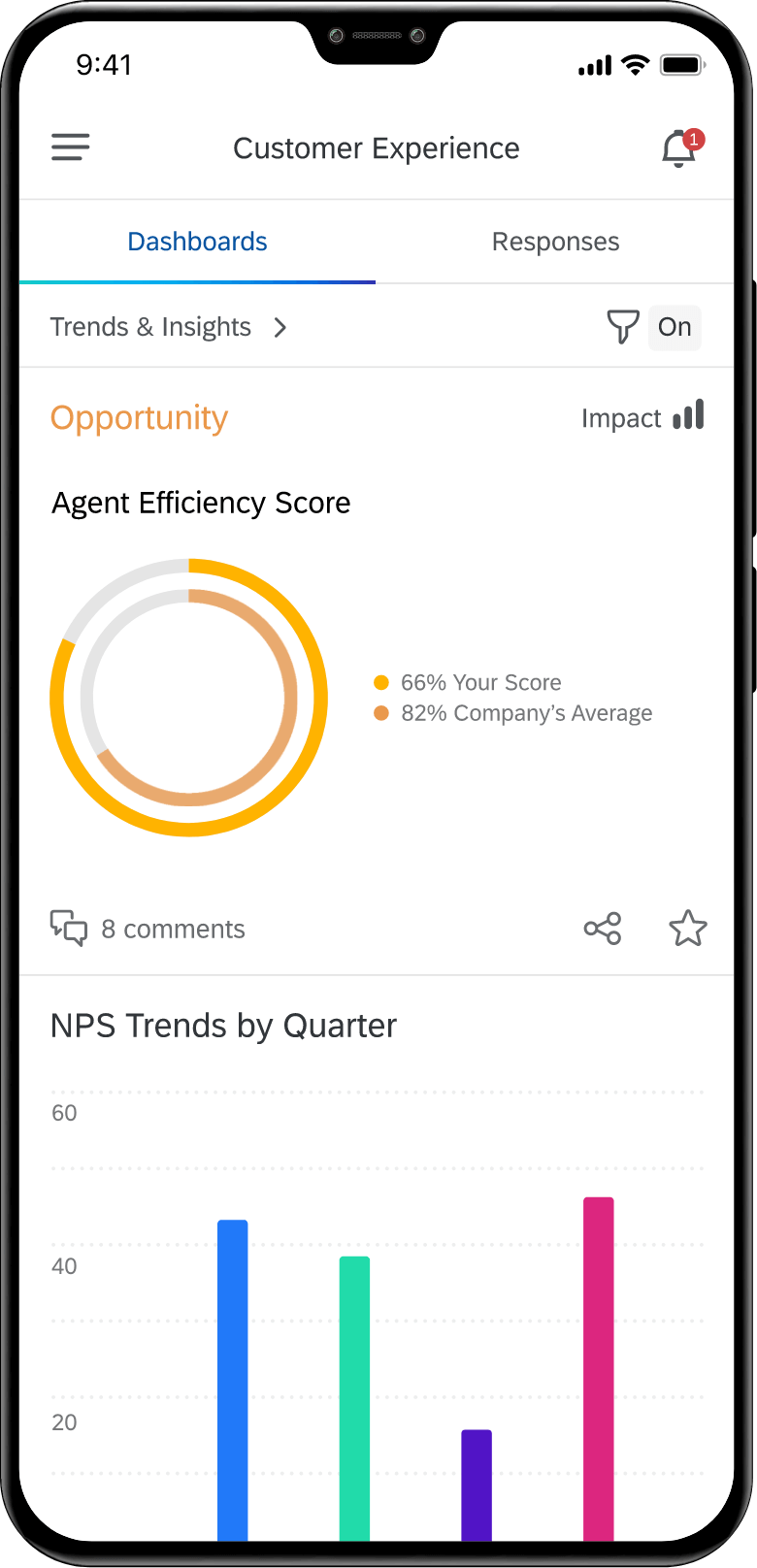Viewport: 757px width, 1568px height.
Task: Select the Dashboards tab
Action: pos(197,242)
